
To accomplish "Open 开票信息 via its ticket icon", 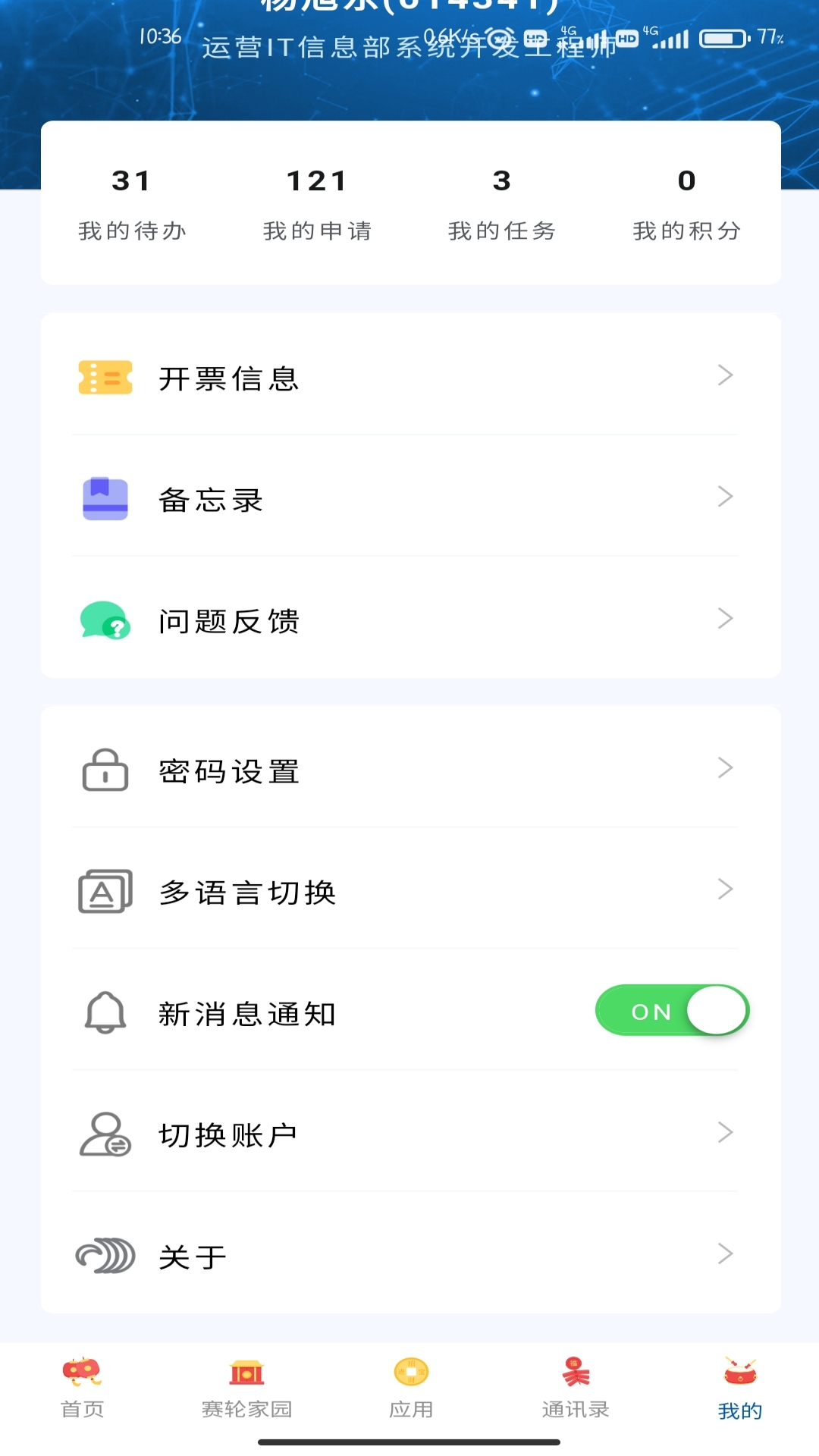I will coord(105,378).
